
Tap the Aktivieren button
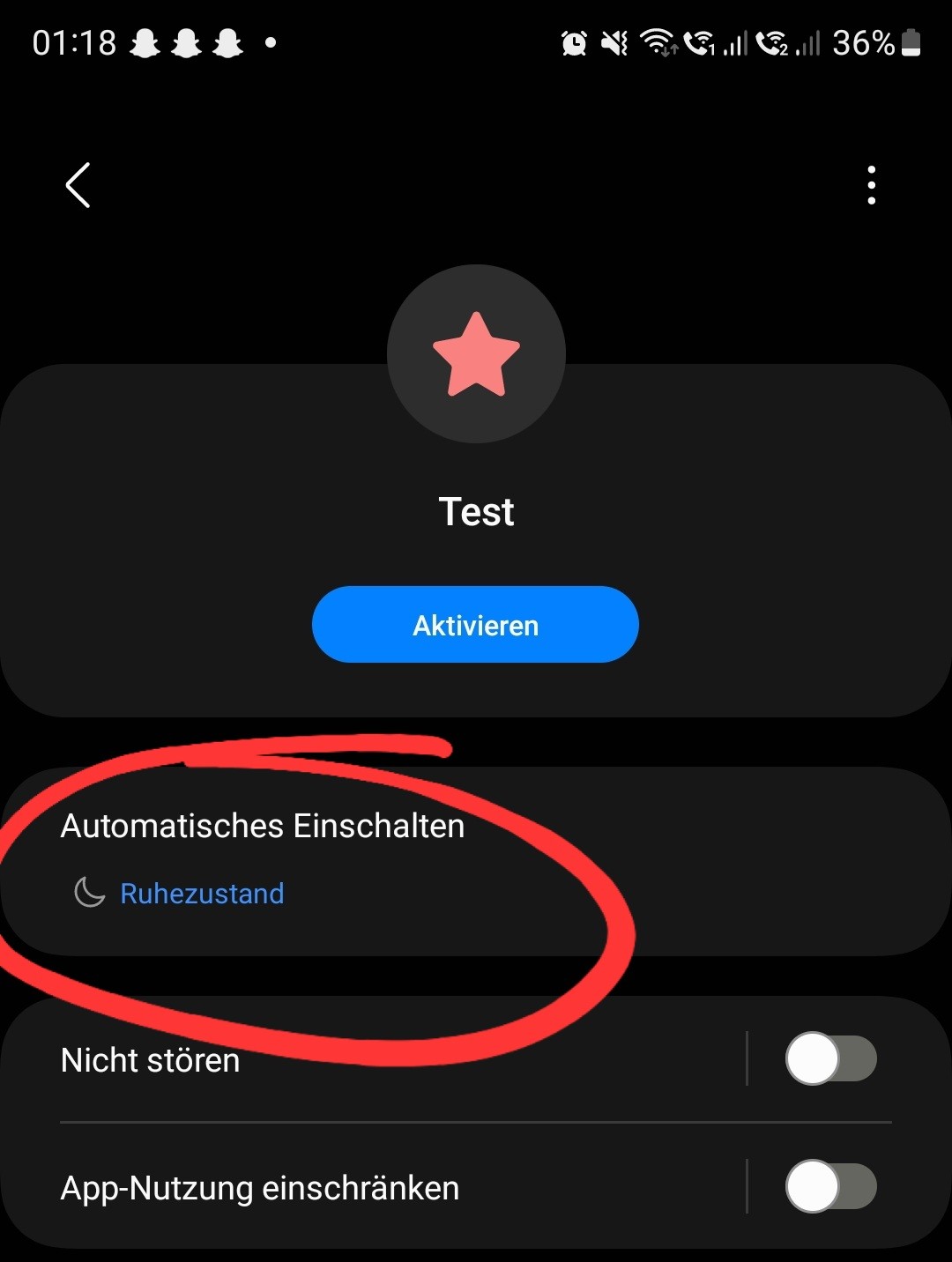[475, 625]
